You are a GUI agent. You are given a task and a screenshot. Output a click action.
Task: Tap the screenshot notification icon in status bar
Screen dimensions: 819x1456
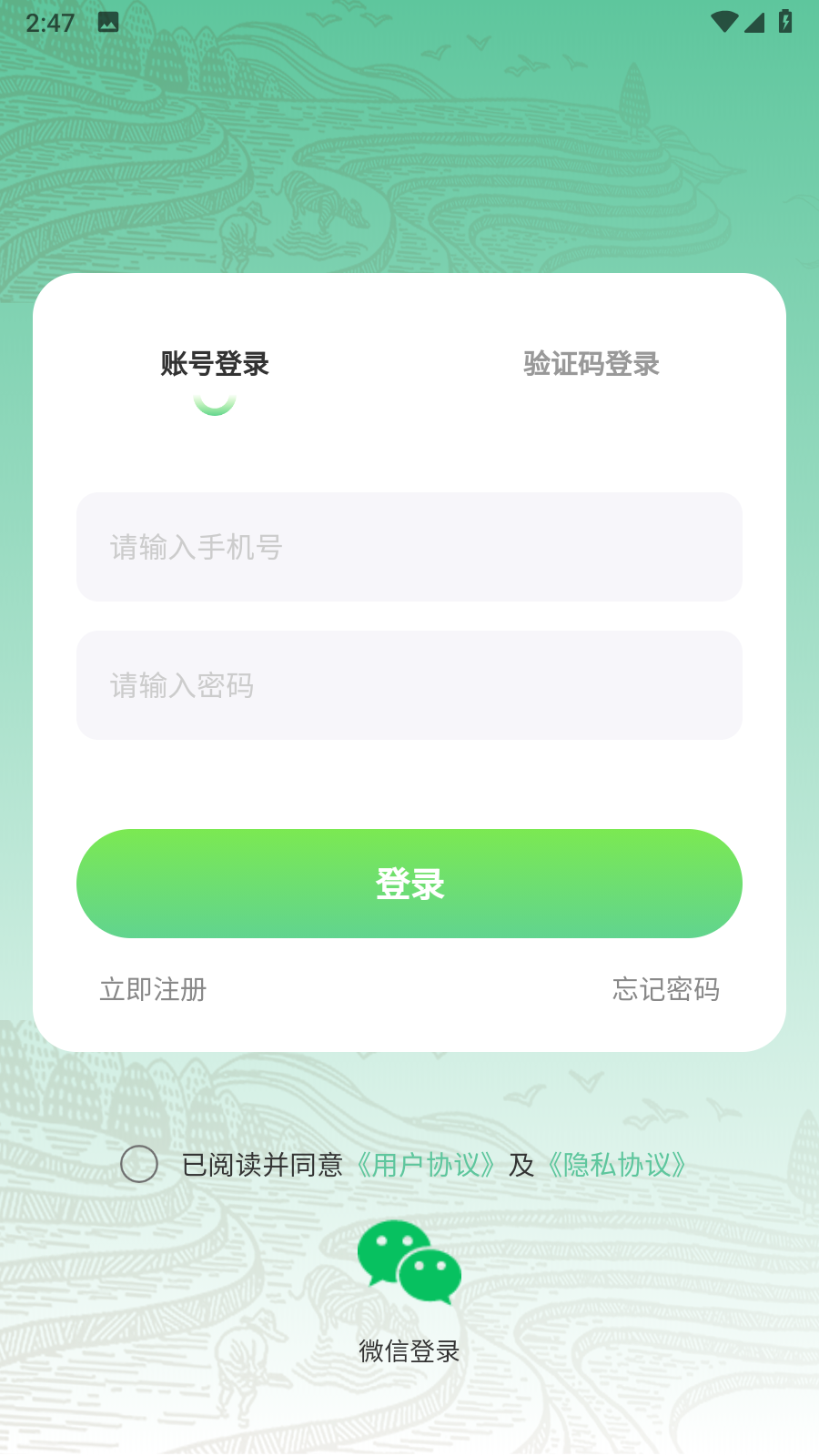point(109,23)
